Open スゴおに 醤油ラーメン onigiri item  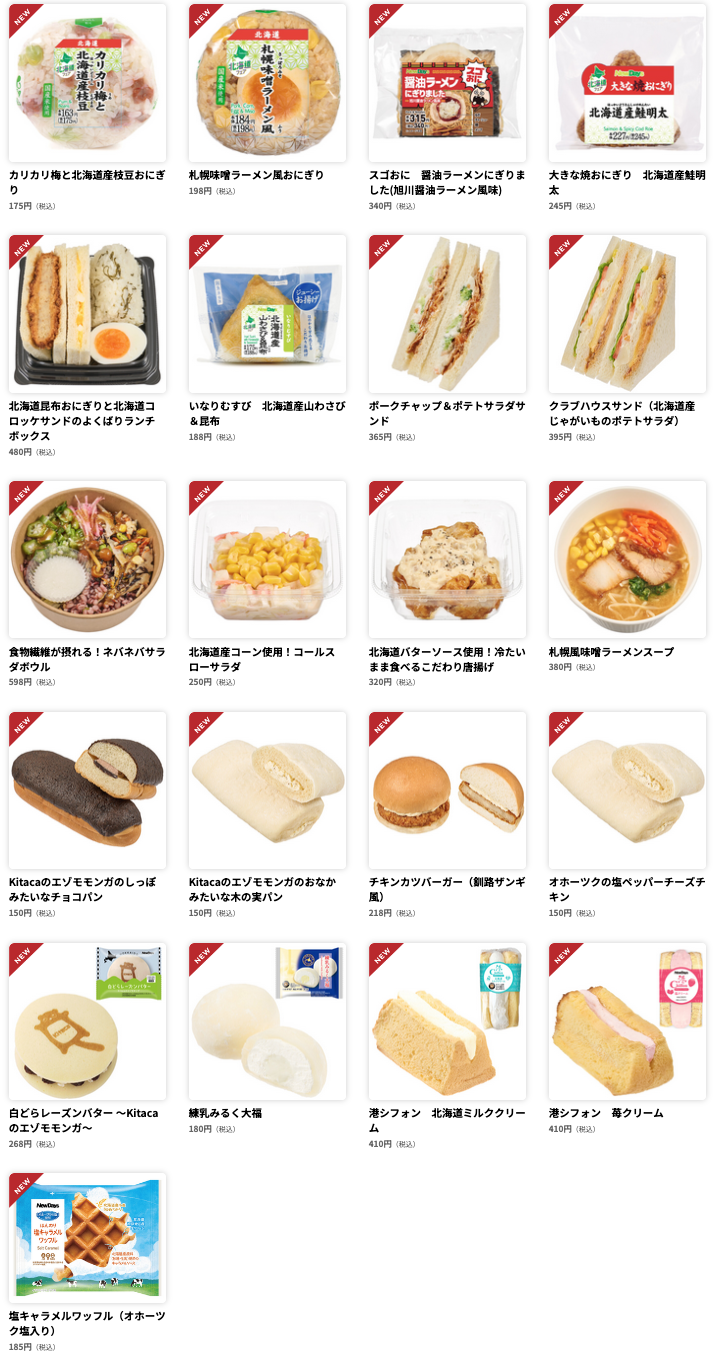(448, 83)
